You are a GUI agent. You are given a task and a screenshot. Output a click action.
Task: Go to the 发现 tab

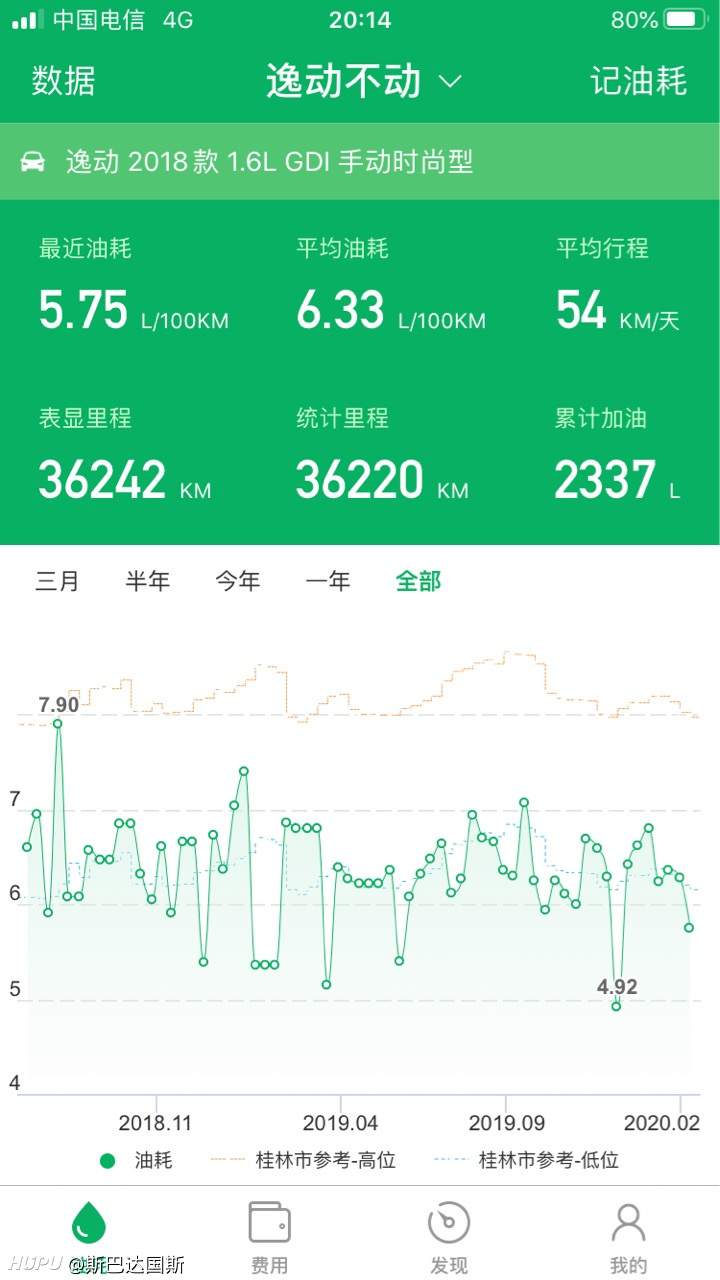coord(449,1237)
